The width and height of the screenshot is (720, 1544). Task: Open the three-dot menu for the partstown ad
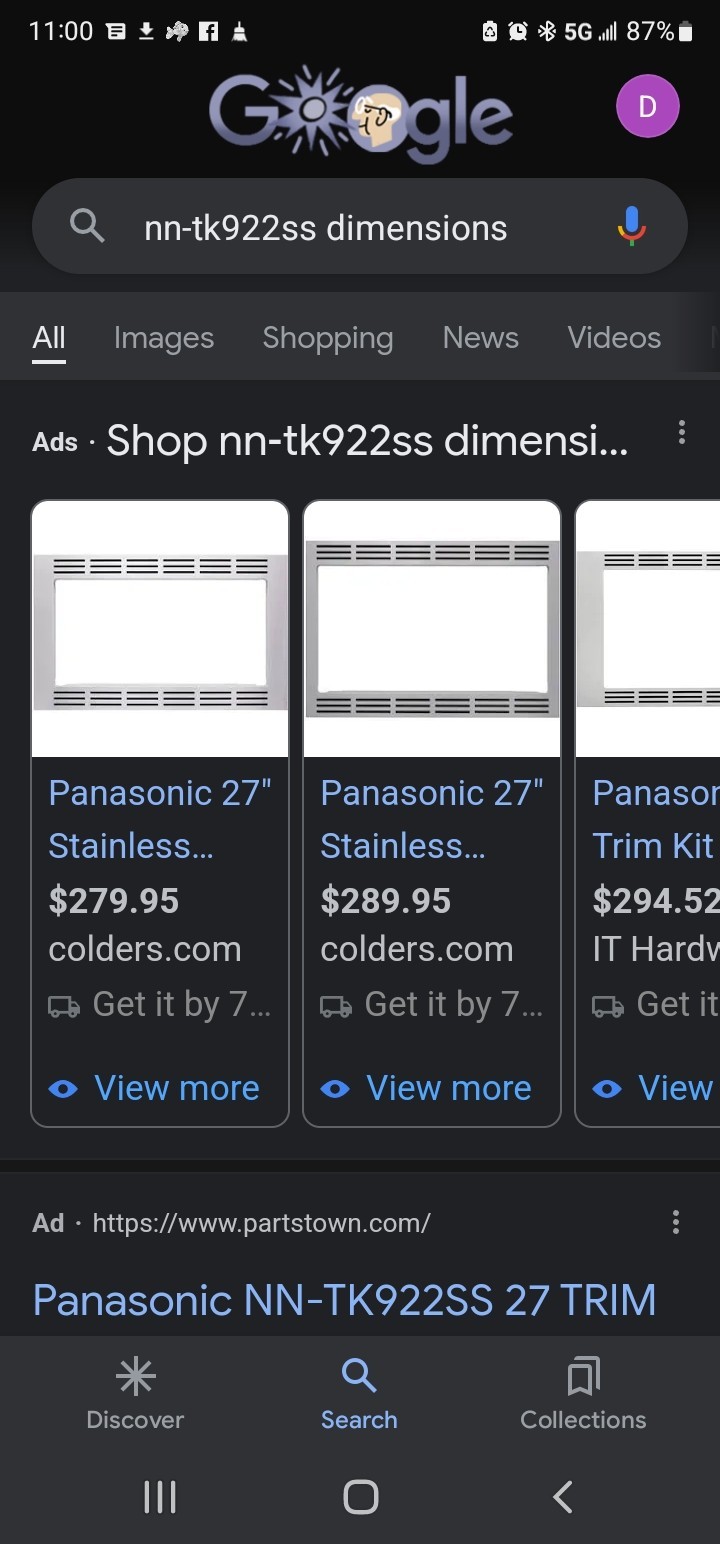click(x=675, y=1221)
